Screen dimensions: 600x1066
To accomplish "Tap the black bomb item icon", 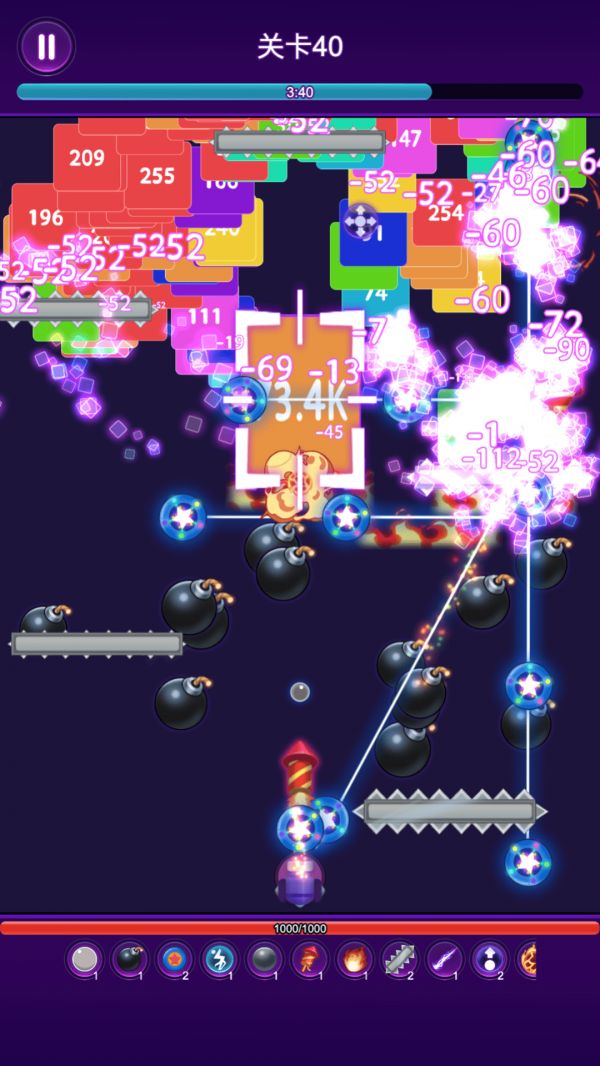I will [129, 960].
